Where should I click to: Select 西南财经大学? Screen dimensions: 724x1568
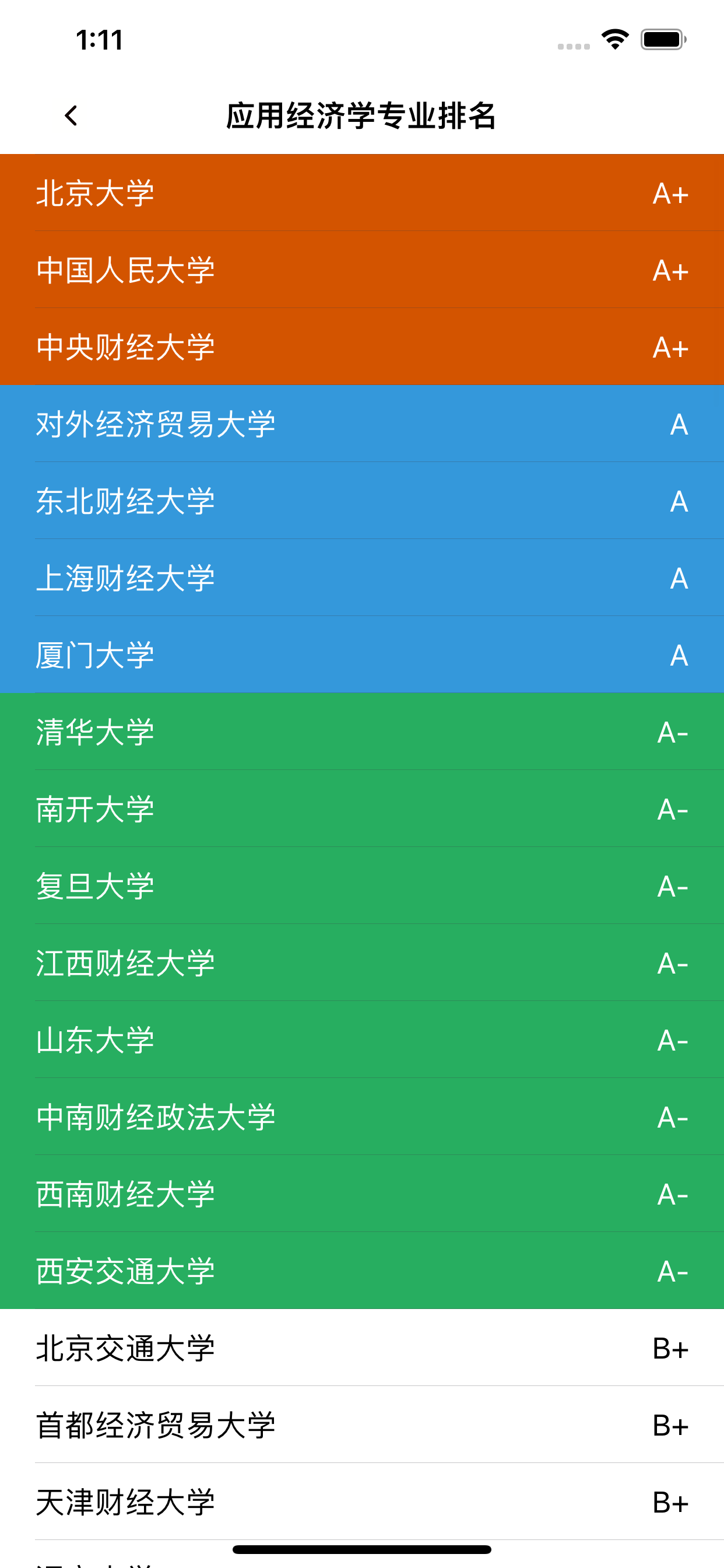[x=362, y=1193]
